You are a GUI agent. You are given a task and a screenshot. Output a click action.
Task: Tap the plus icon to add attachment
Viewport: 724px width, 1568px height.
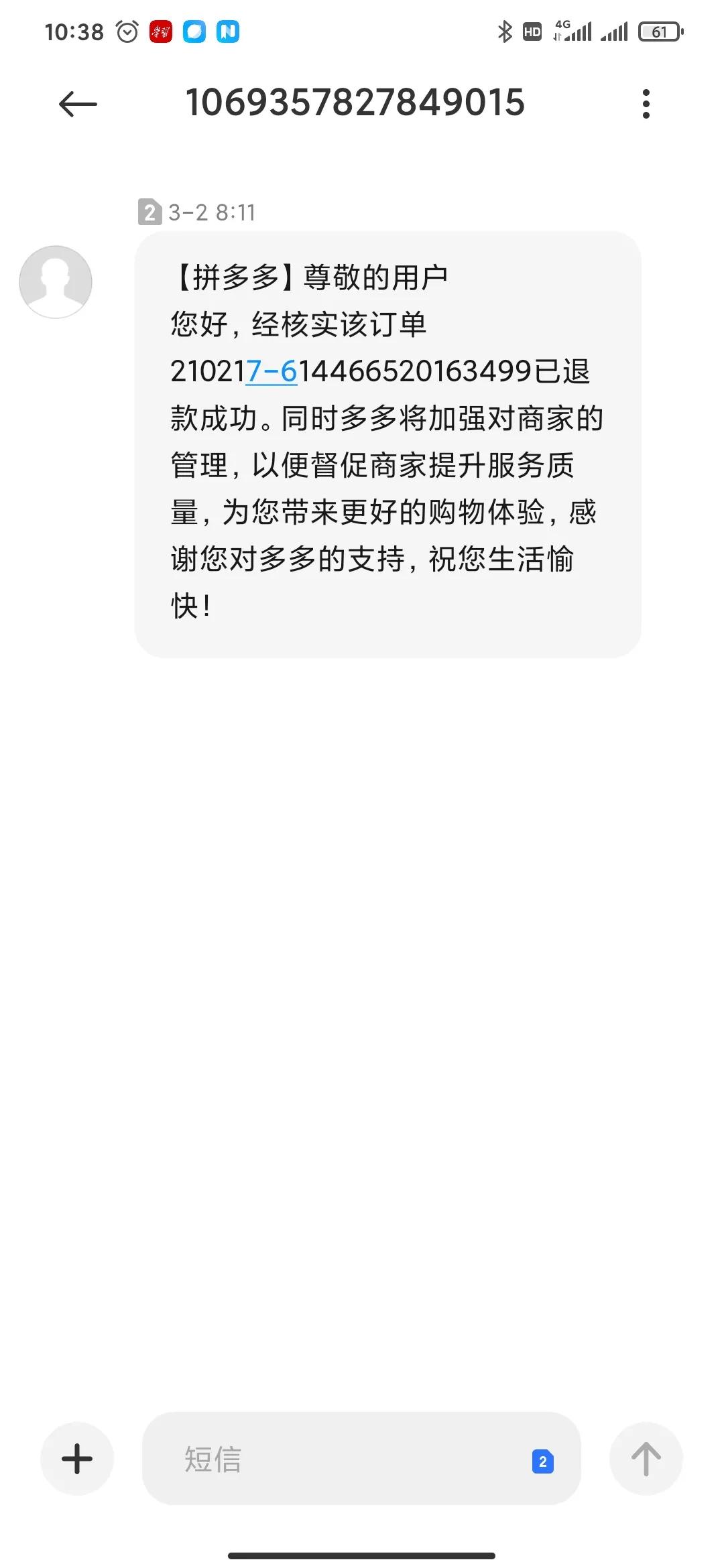point(76,1459)
